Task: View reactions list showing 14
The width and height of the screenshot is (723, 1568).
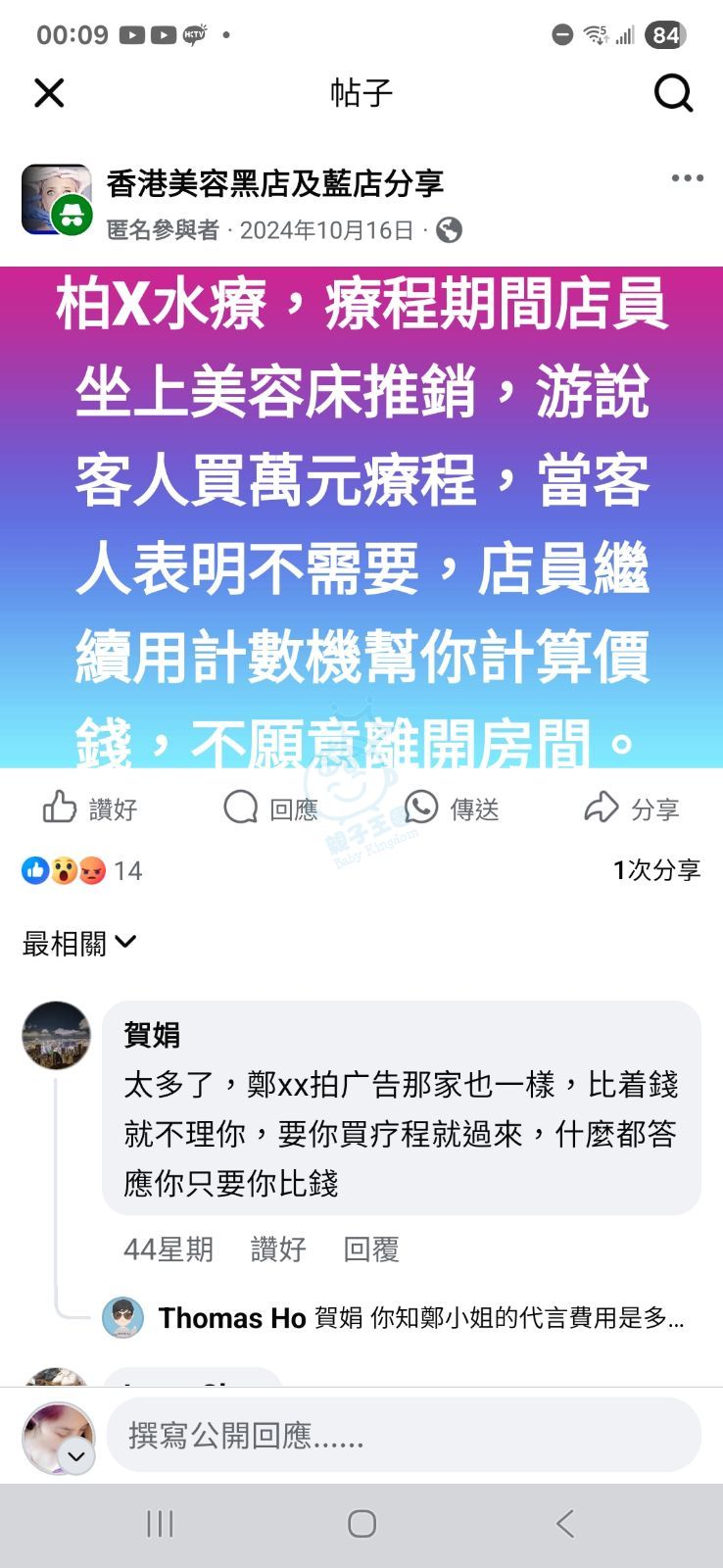Action: pos(82,870)
